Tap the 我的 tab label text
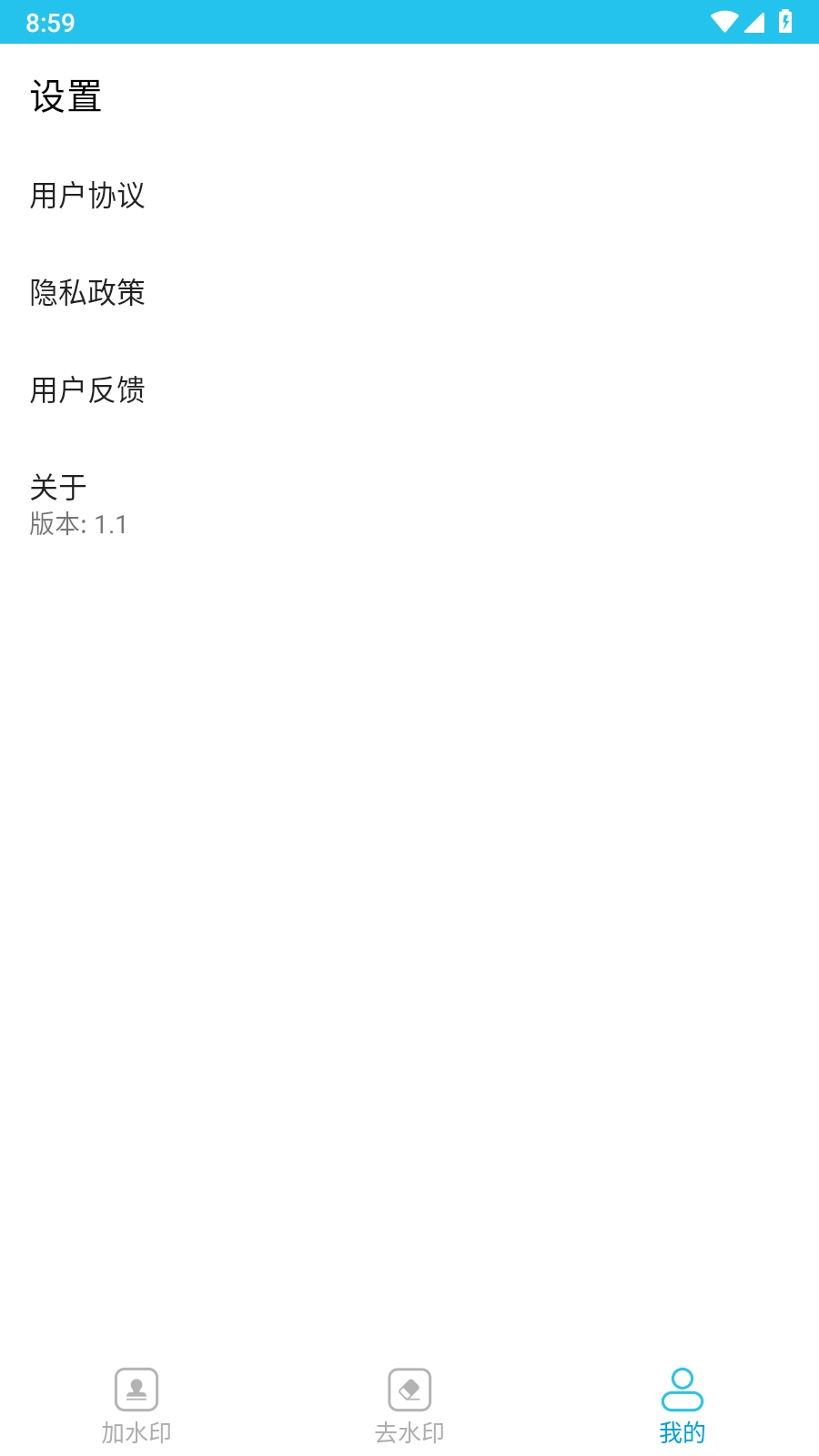Screen dimensions: 819x1456 [x=682, y=1431]
